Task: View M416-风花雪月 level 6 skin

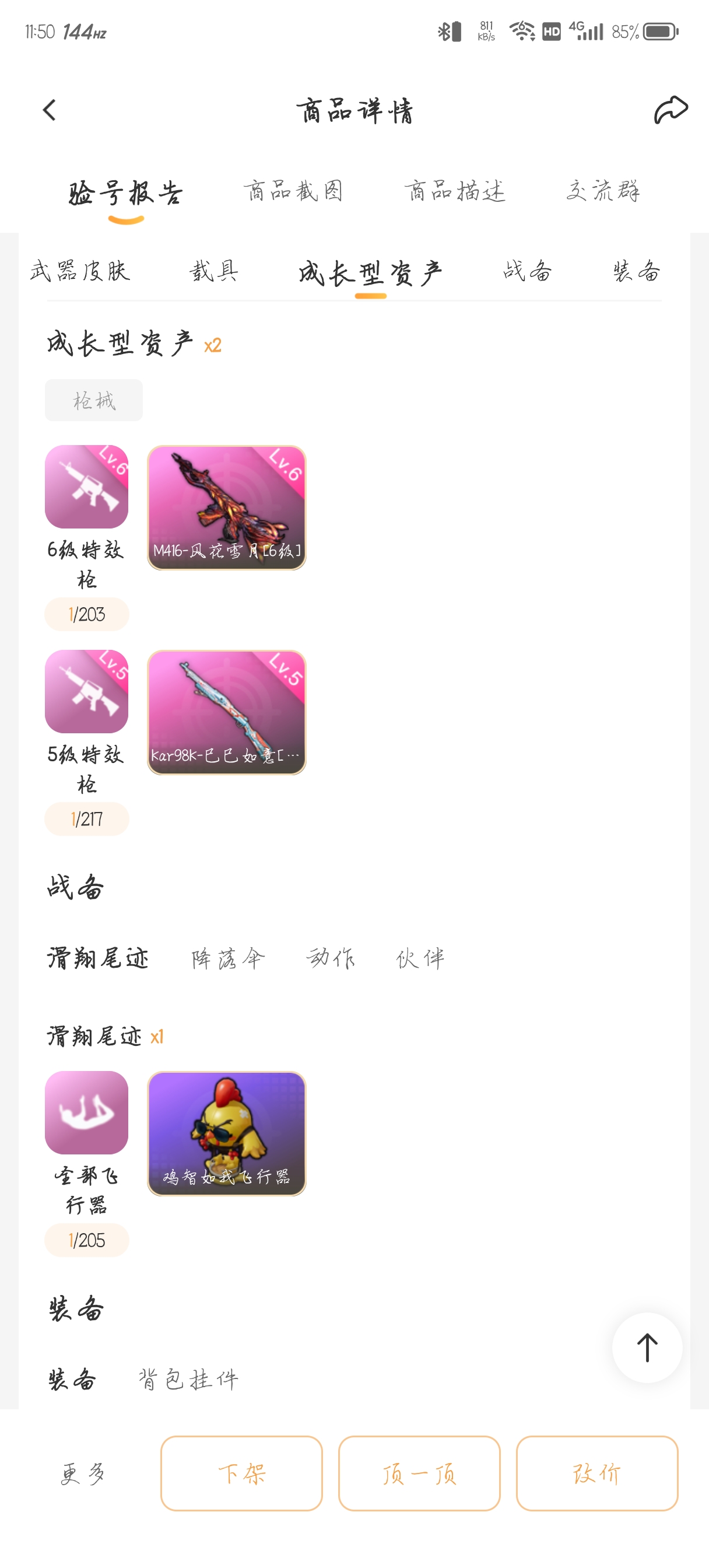Action: (226, 508)
